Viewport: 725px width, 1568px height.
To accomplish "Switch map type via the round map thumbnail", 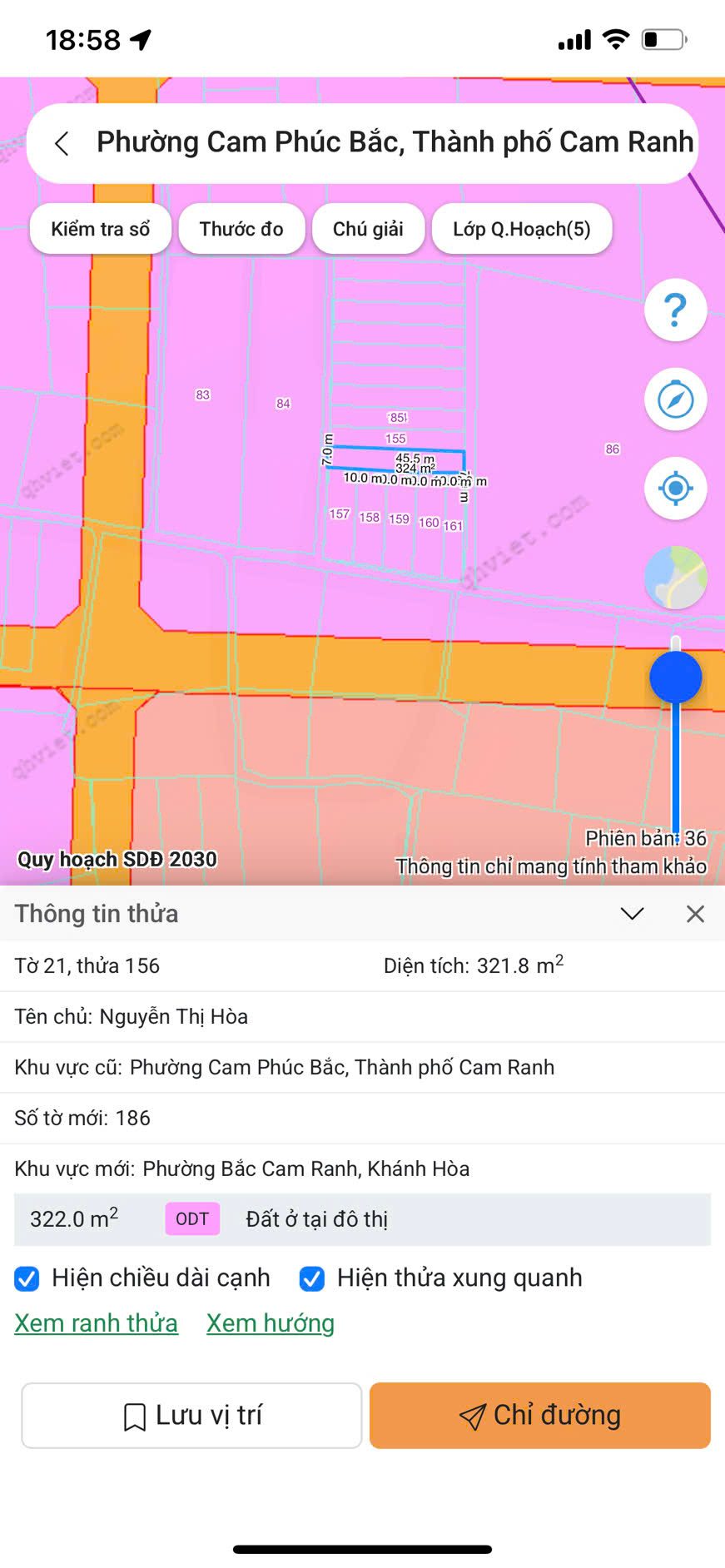I will click(676, 578).
